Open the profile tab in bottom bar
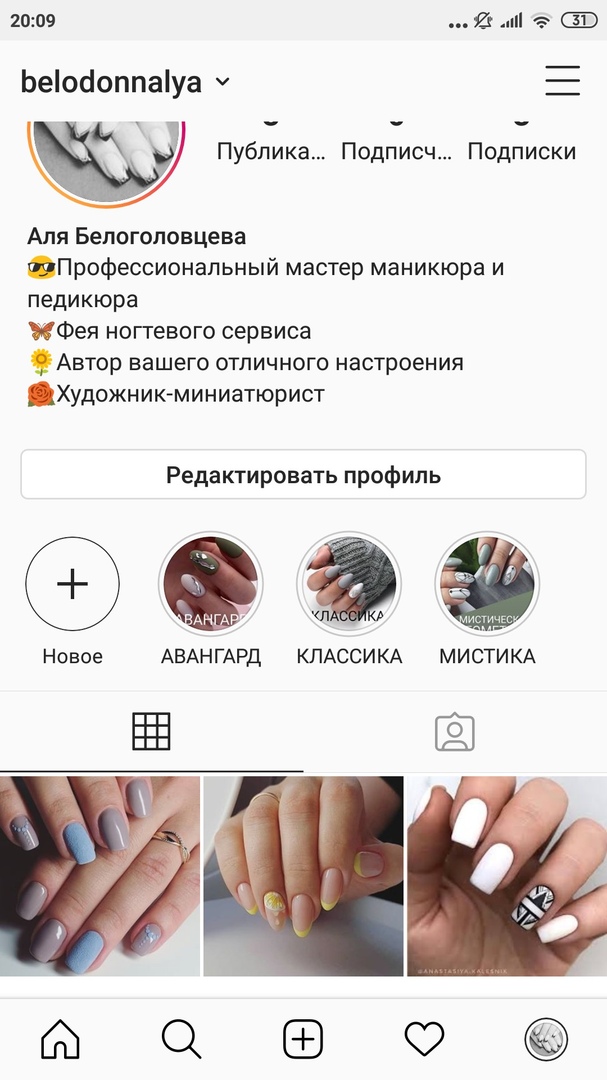The width and height of the screenshot is (607, 1080). coord(546,1040)
